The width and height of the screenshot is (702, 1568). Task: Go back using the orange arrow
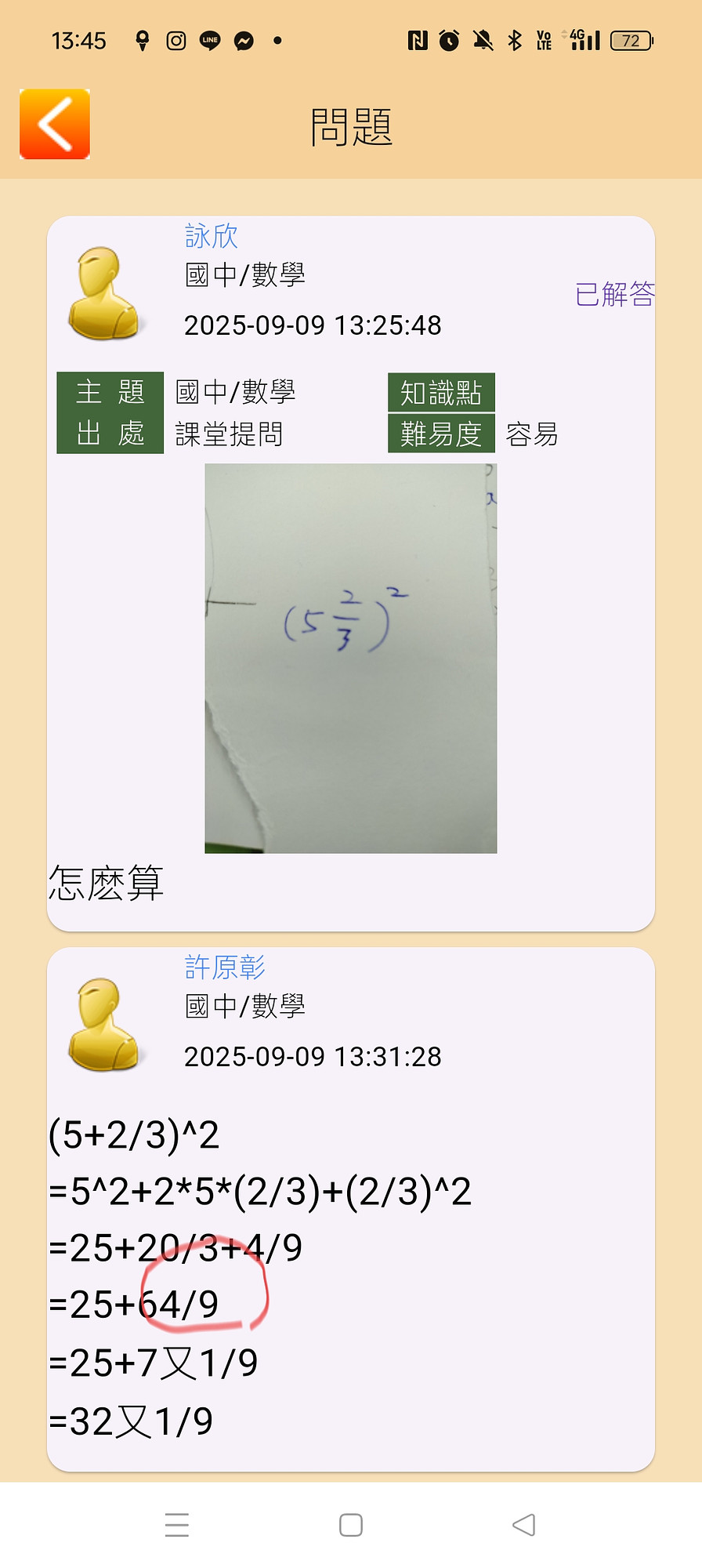coord(55,124)
